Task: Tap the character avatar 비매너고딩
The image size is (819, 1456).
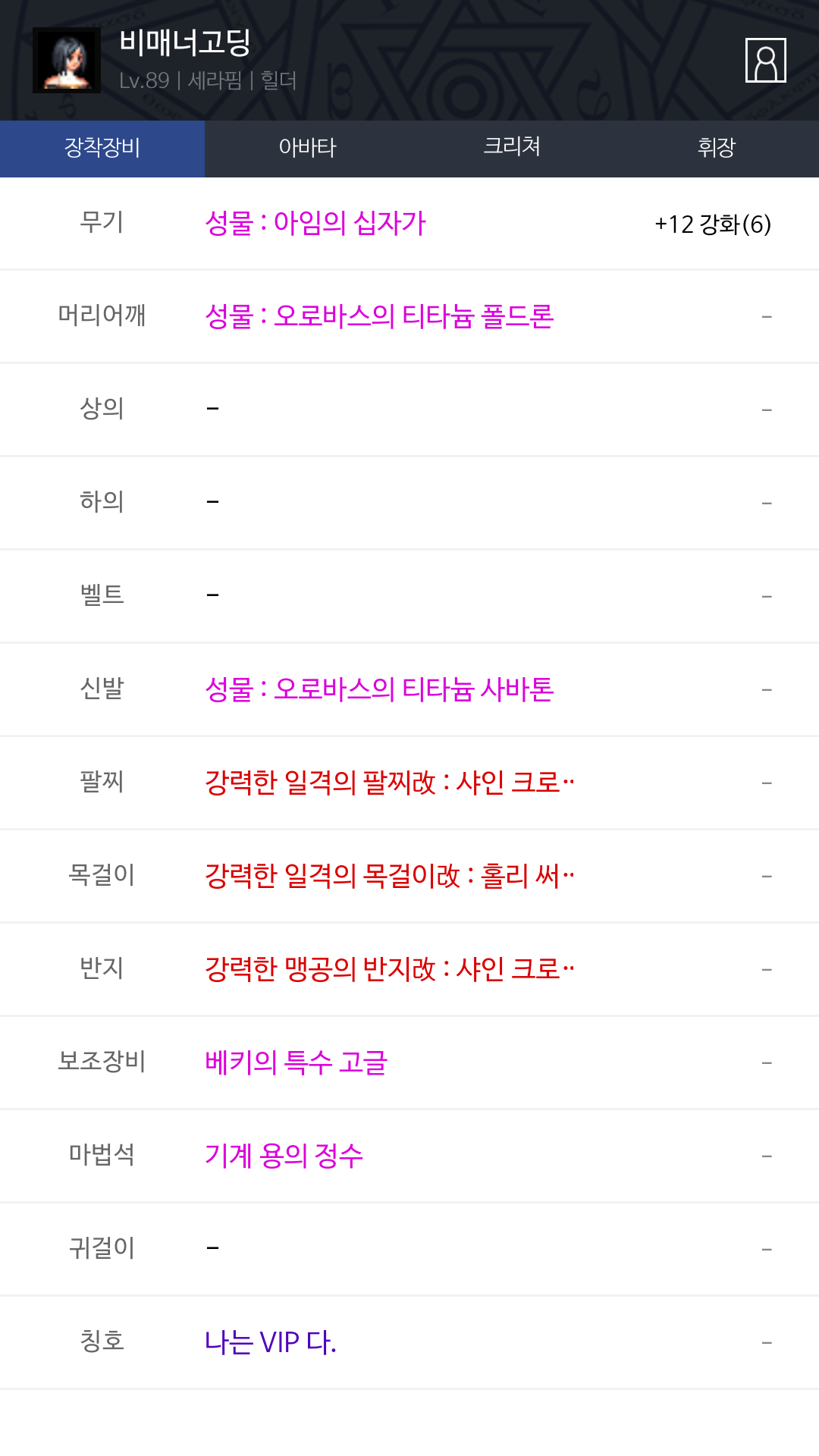Action: (x=67, y=60)
